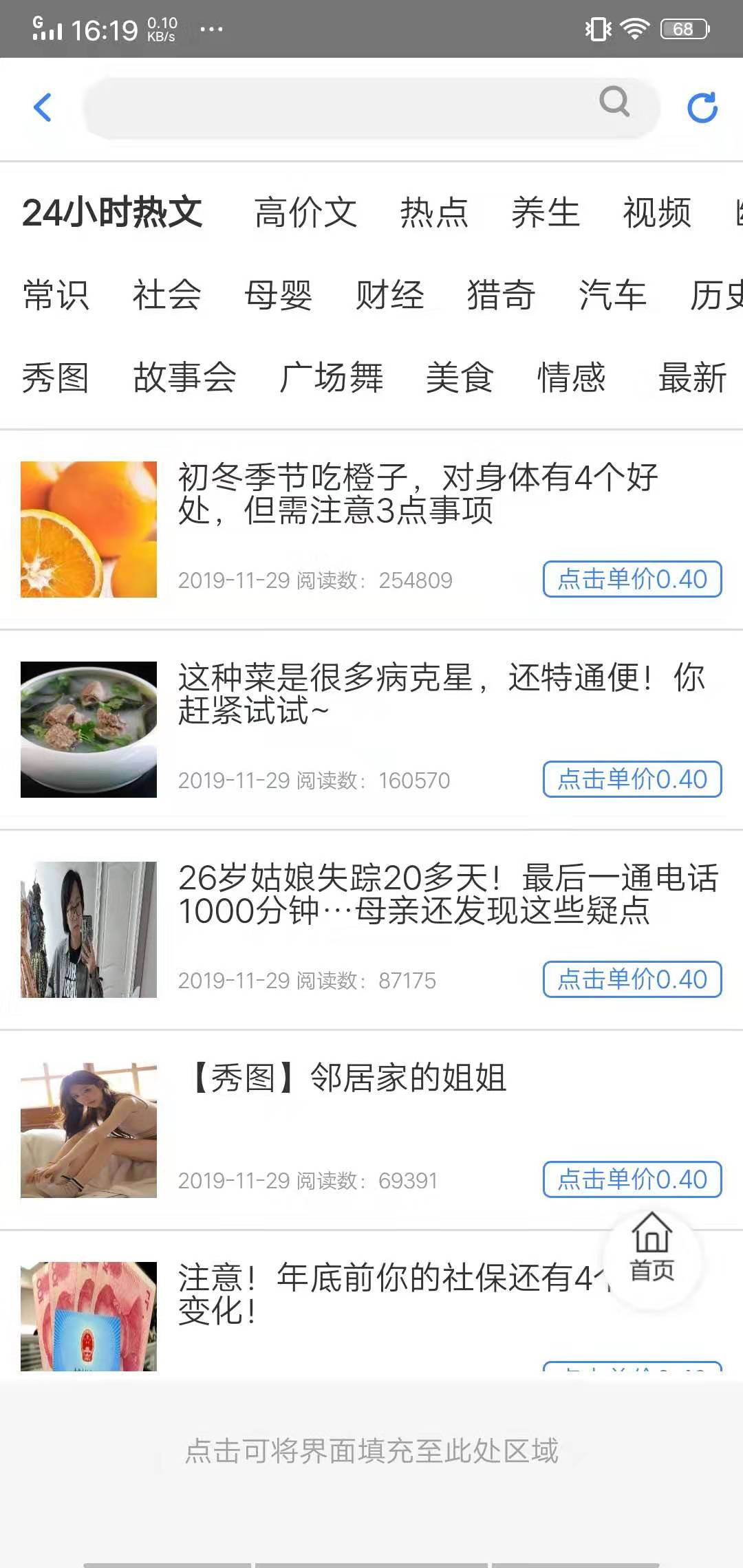
Task: Tap the search magnifier icon
Action: pyautogui.click(x=614, y=105)
